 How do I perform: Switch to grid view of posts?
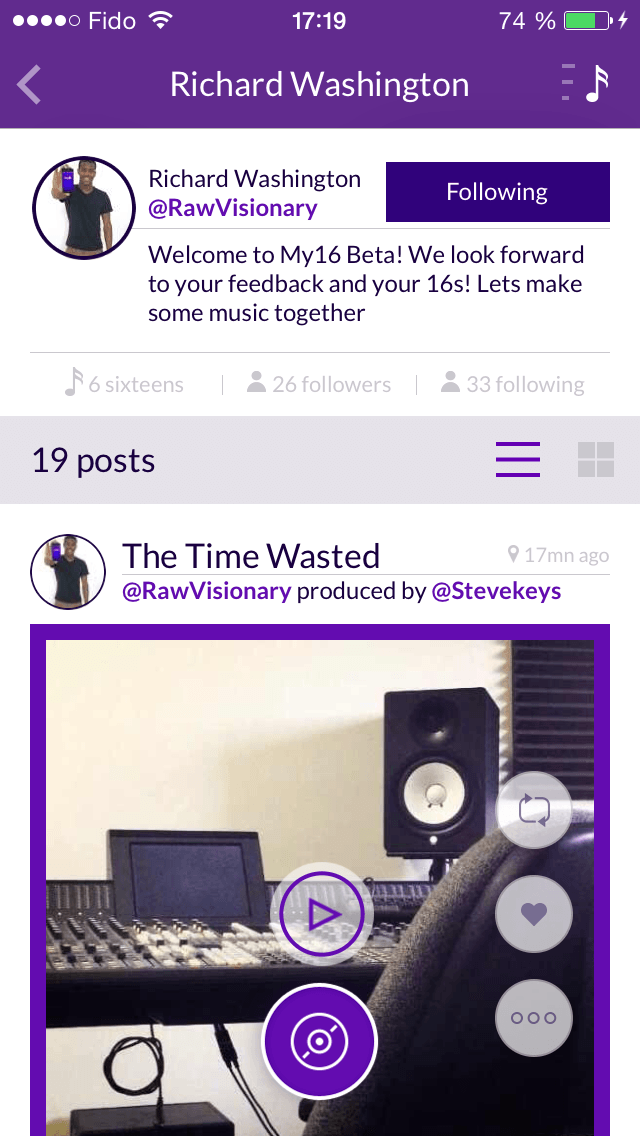(x=595, y=460)
